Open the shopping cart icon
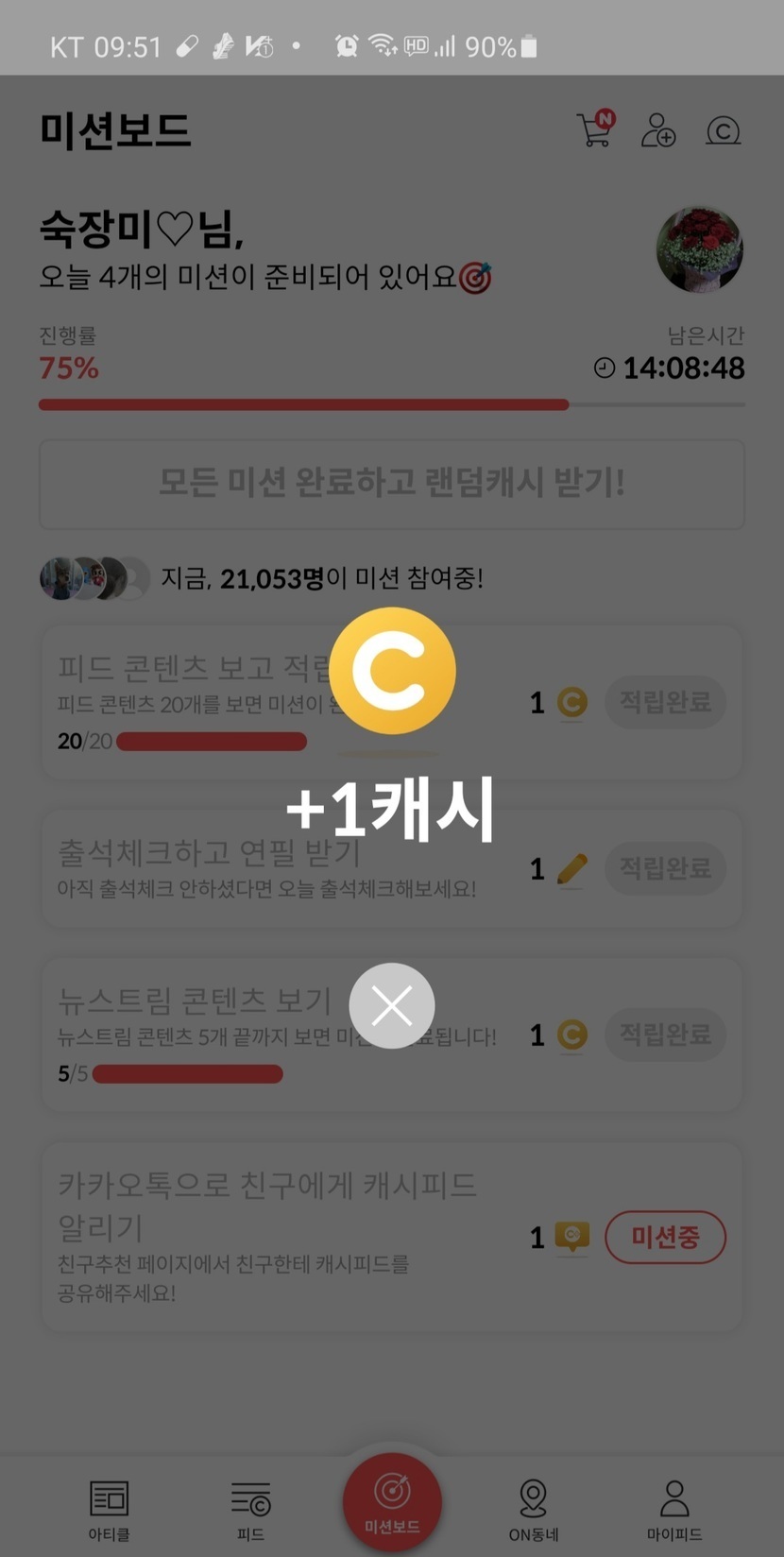This screenshot has width=784, height=1557. pyautogui.click(x=594, y=129)
